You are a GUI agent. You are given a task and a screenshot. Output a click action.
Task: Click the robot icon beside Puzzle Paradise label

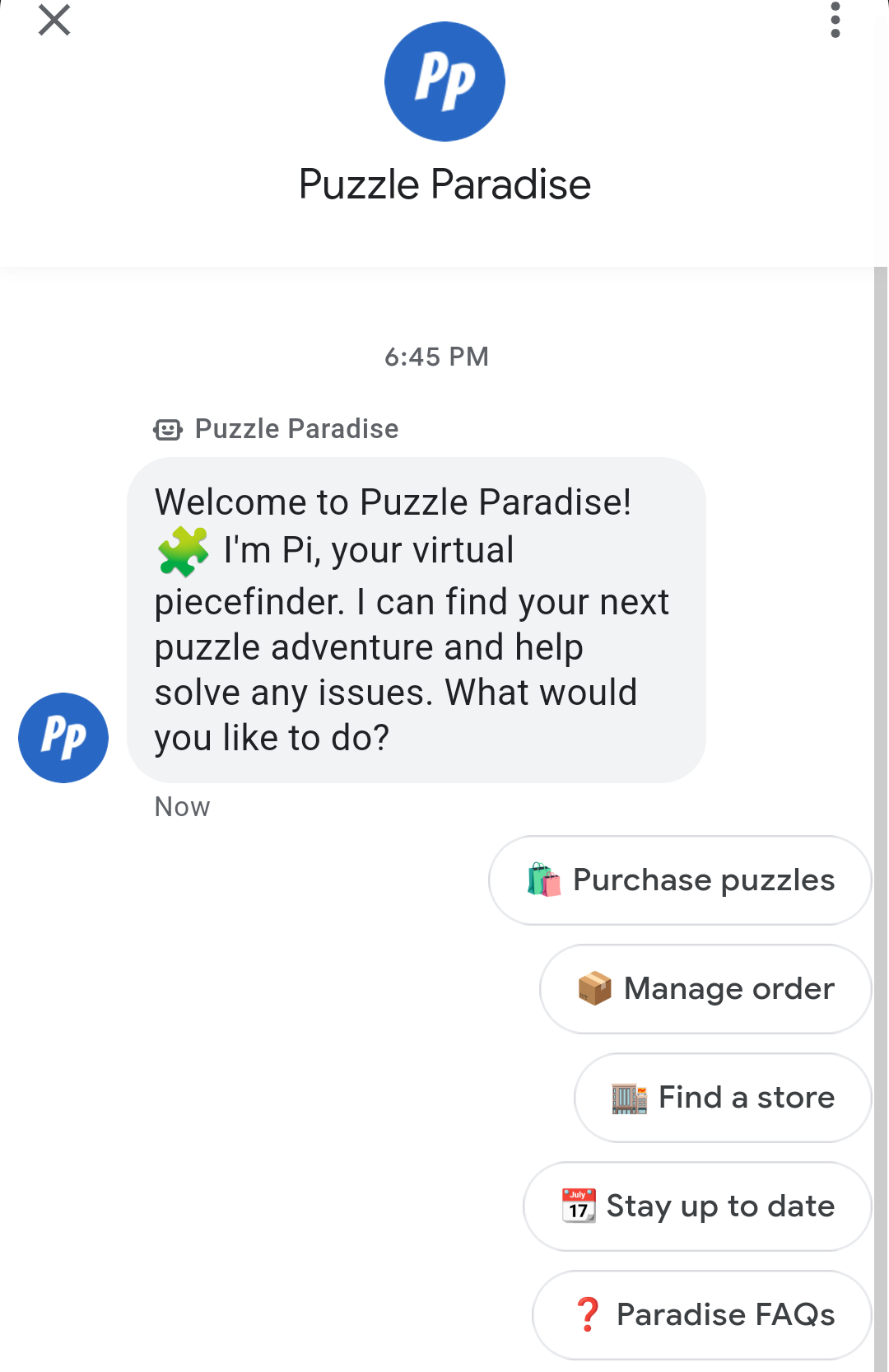(167, 428)
